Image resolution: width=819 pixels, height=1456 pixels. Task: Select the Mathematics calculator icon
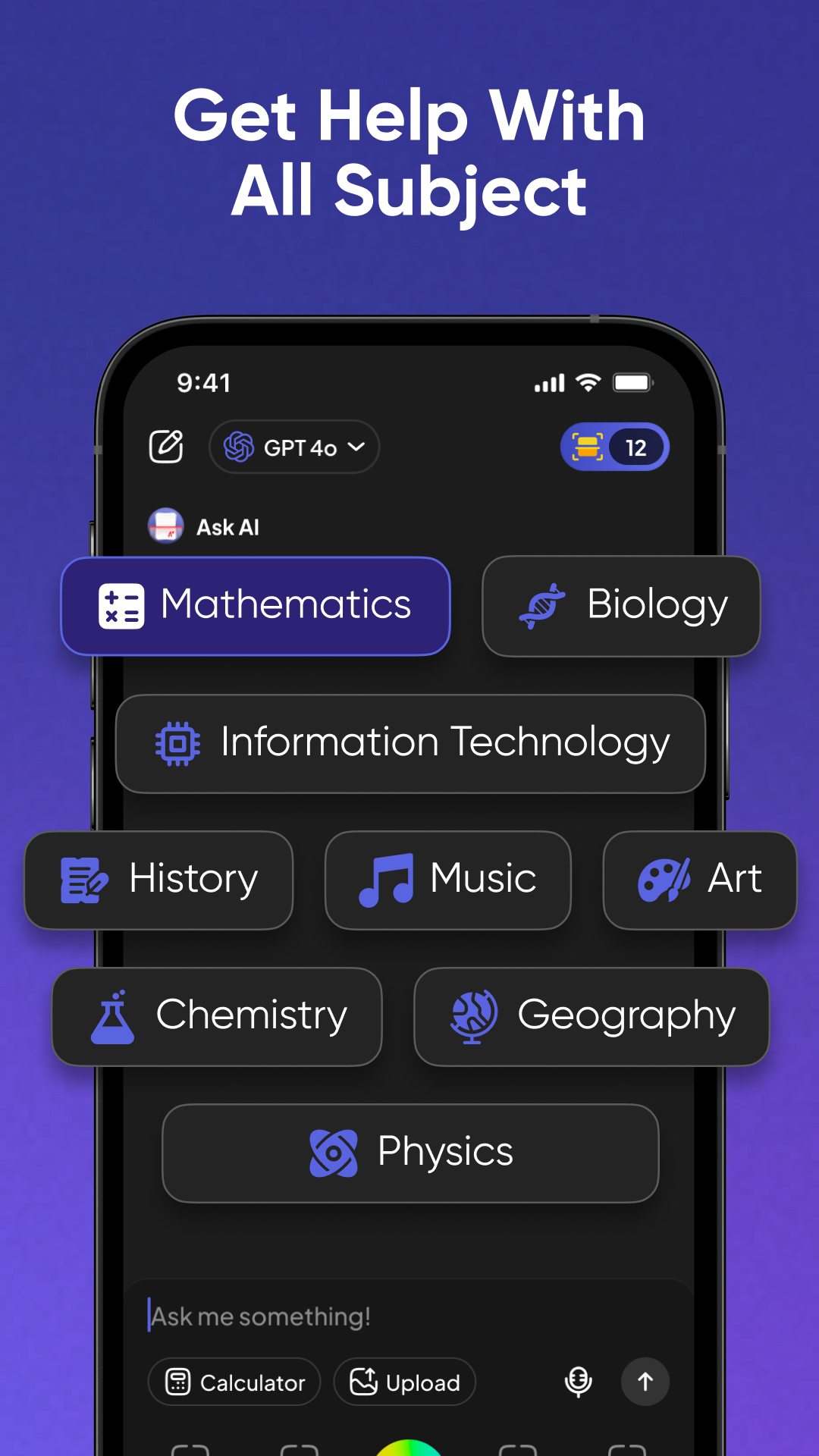(120, 604)
